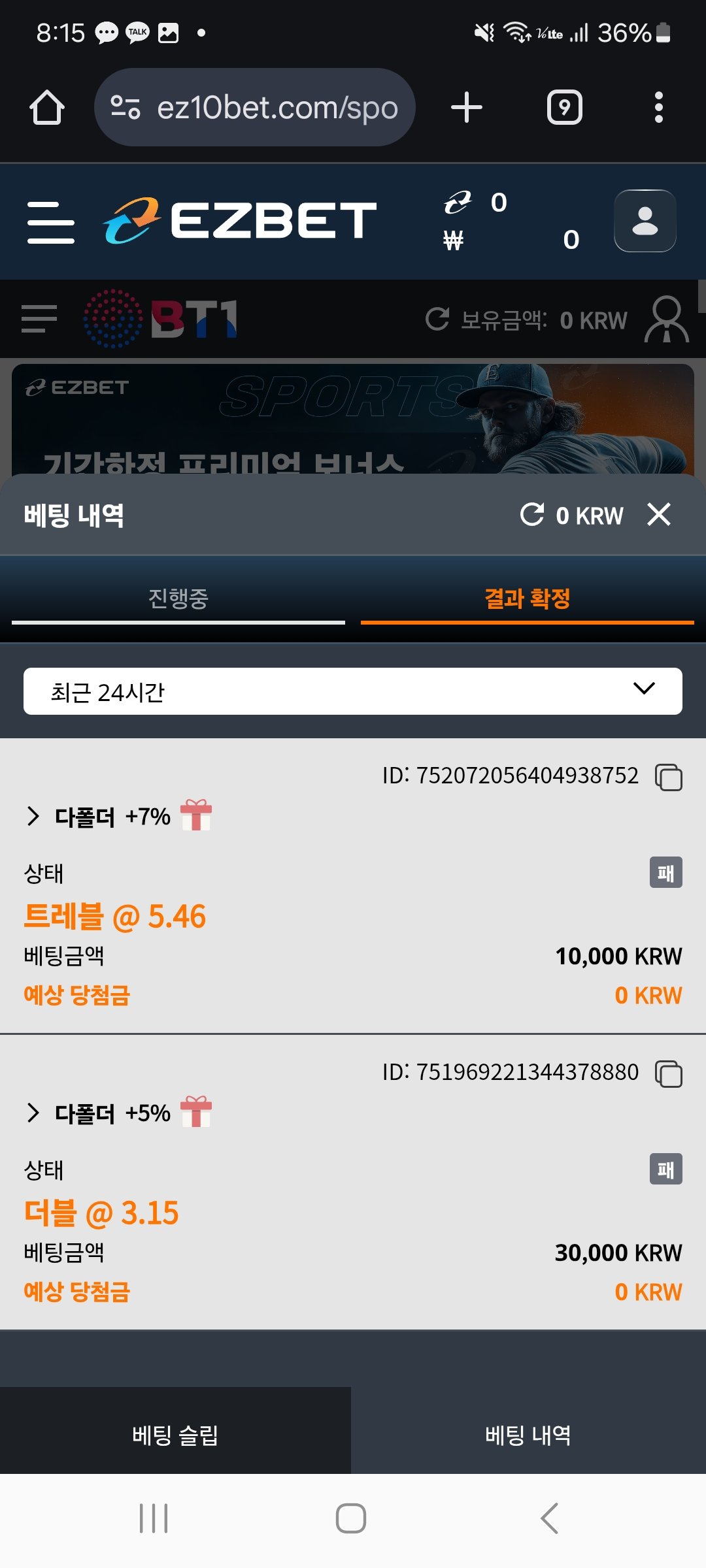
Task: Switch to the 베팅 슬립 tab
Action: point(175,1435)
